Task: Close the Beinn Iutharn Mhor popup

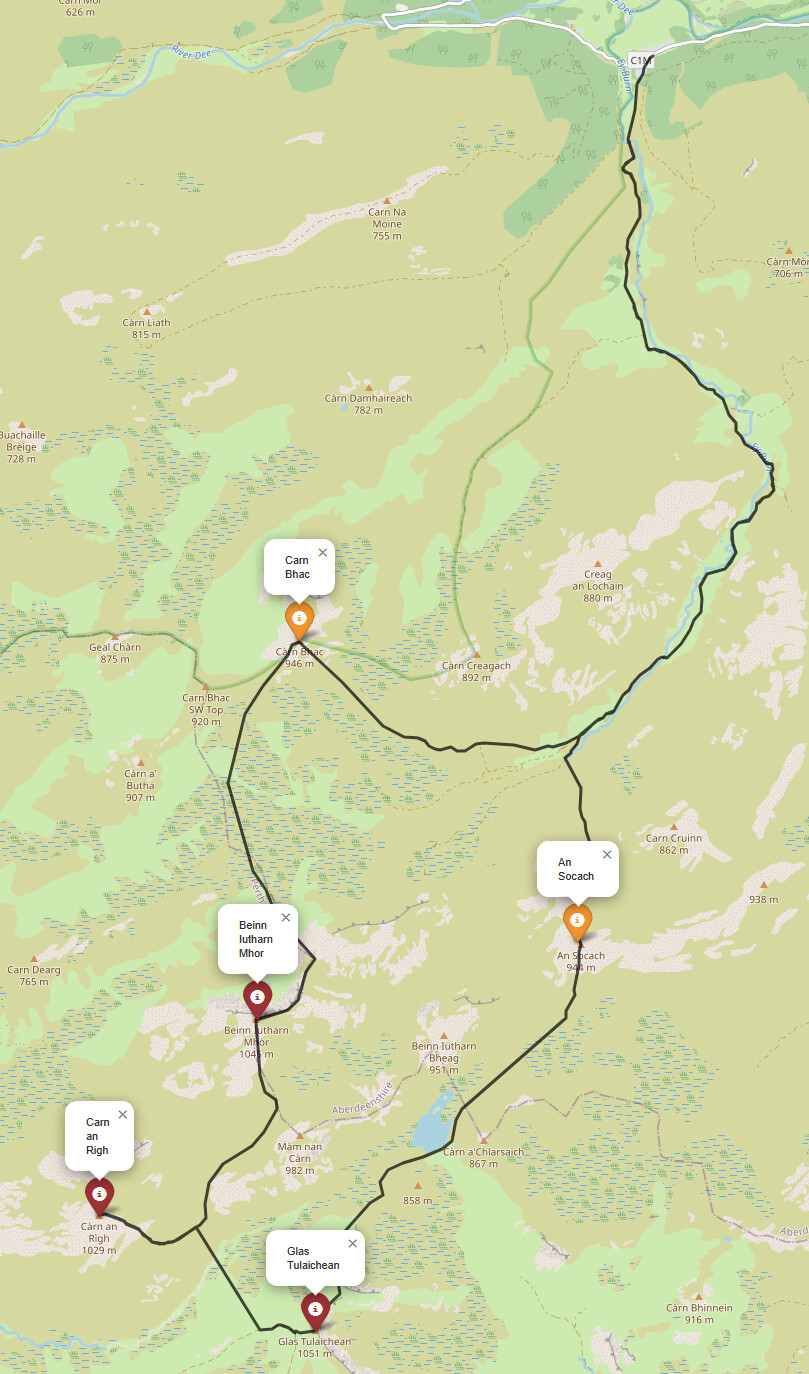Action: [x=285, y=917]
